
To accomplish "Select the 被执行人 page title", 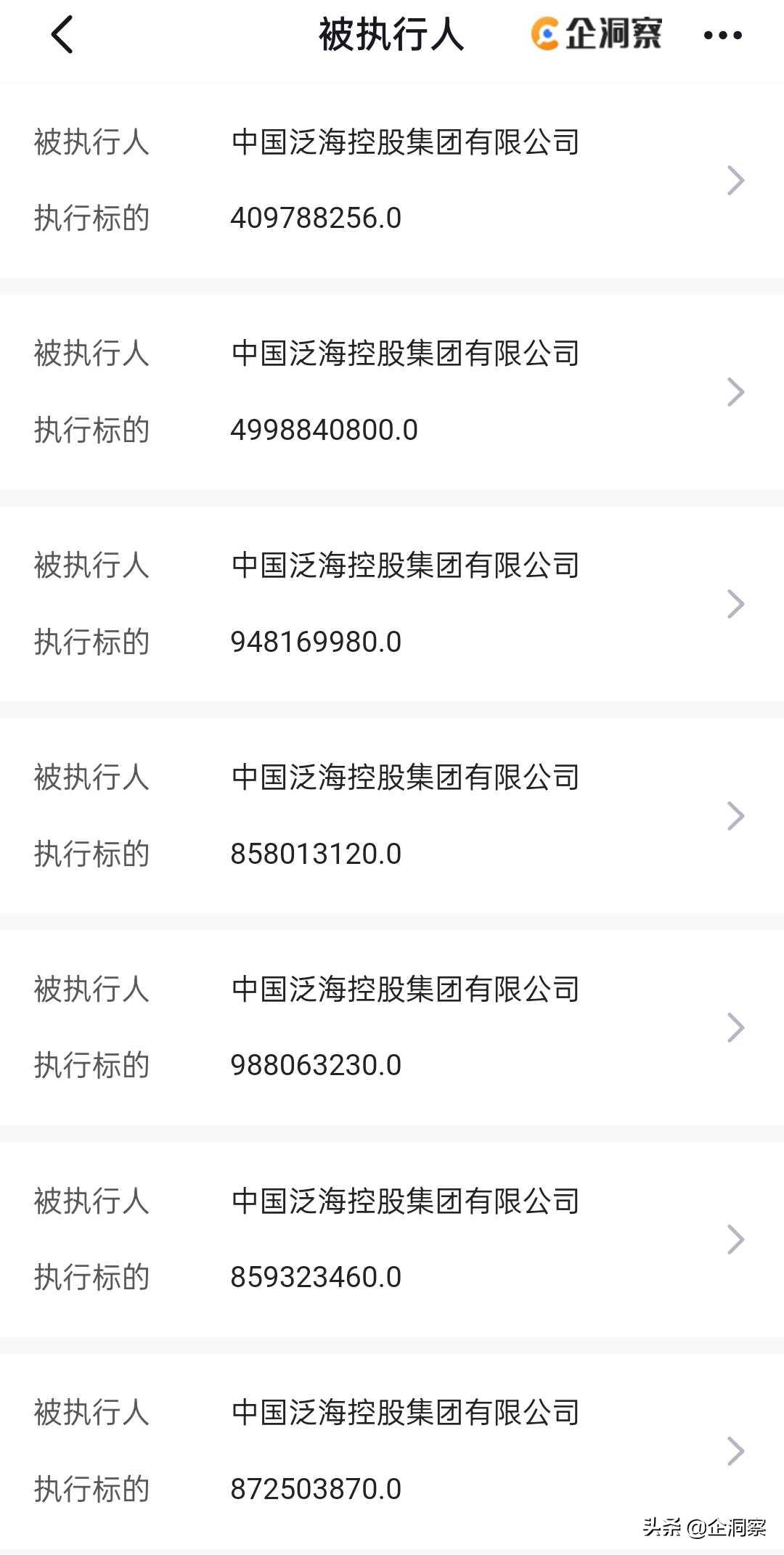I will click(x=392, y=35).
